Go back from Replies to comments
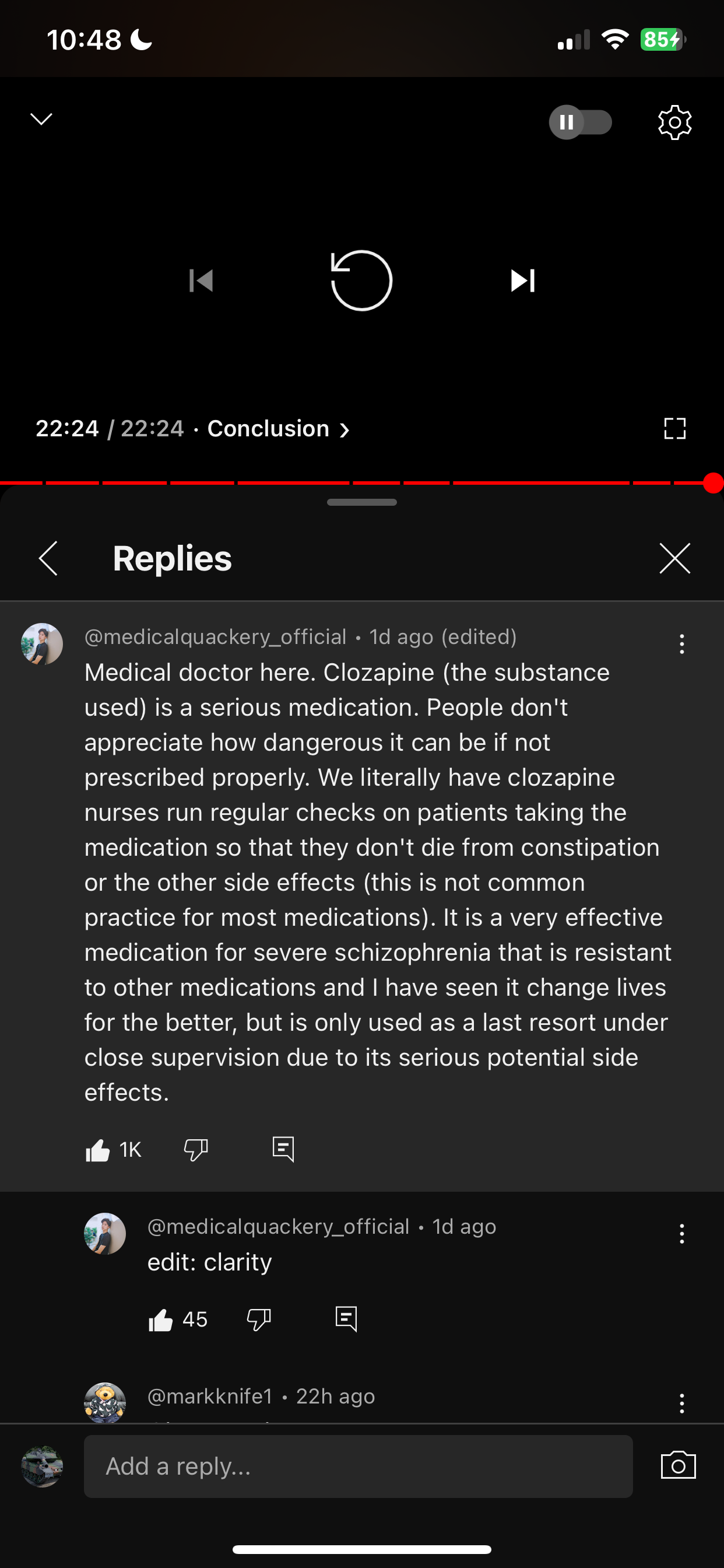 pos(48,558)
